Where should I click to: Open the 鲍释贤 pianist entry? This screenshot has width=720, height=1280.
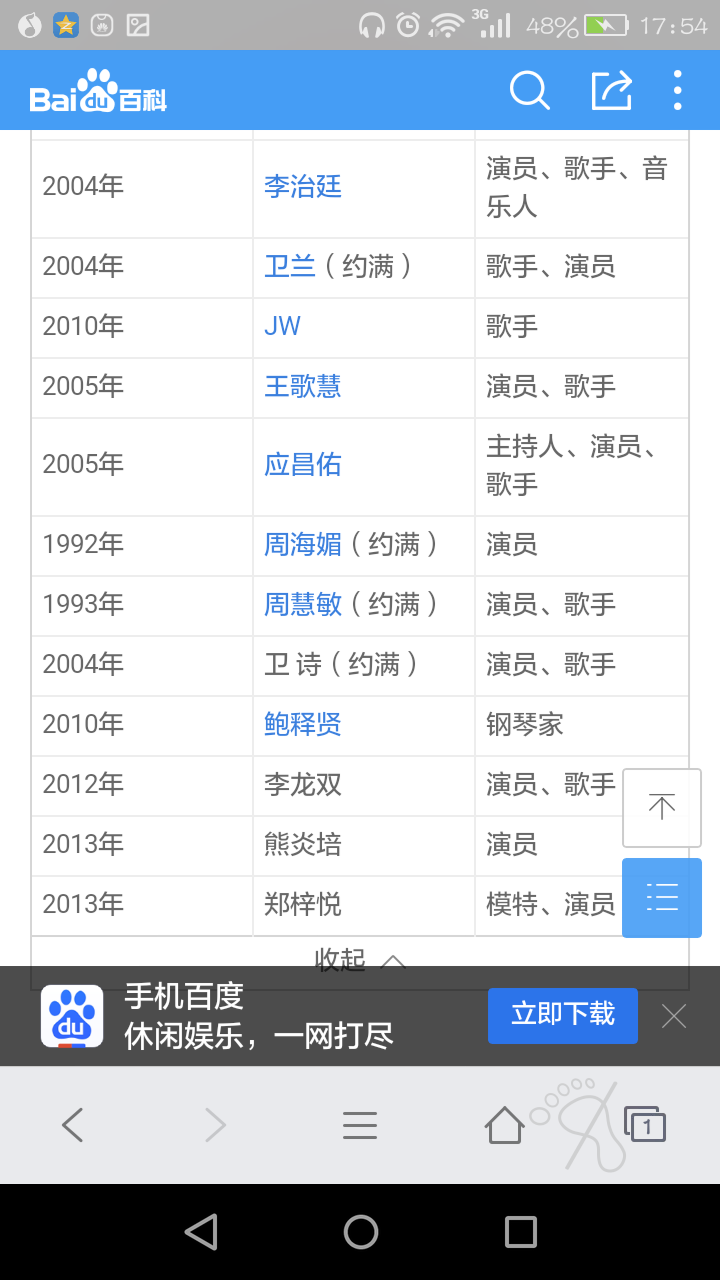[303, 724]
